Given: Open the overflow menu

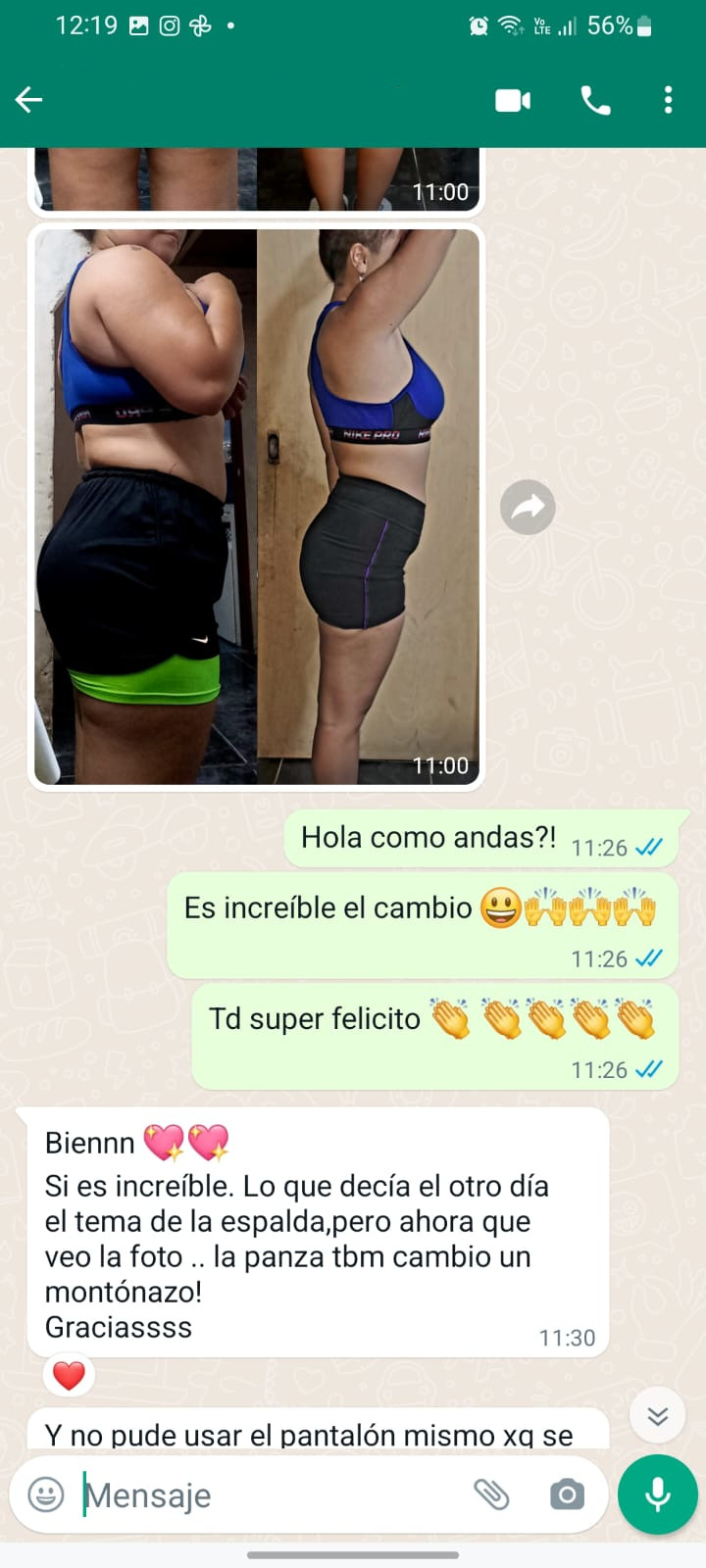Looking at the screenshot, I should [x=668, y=100].
